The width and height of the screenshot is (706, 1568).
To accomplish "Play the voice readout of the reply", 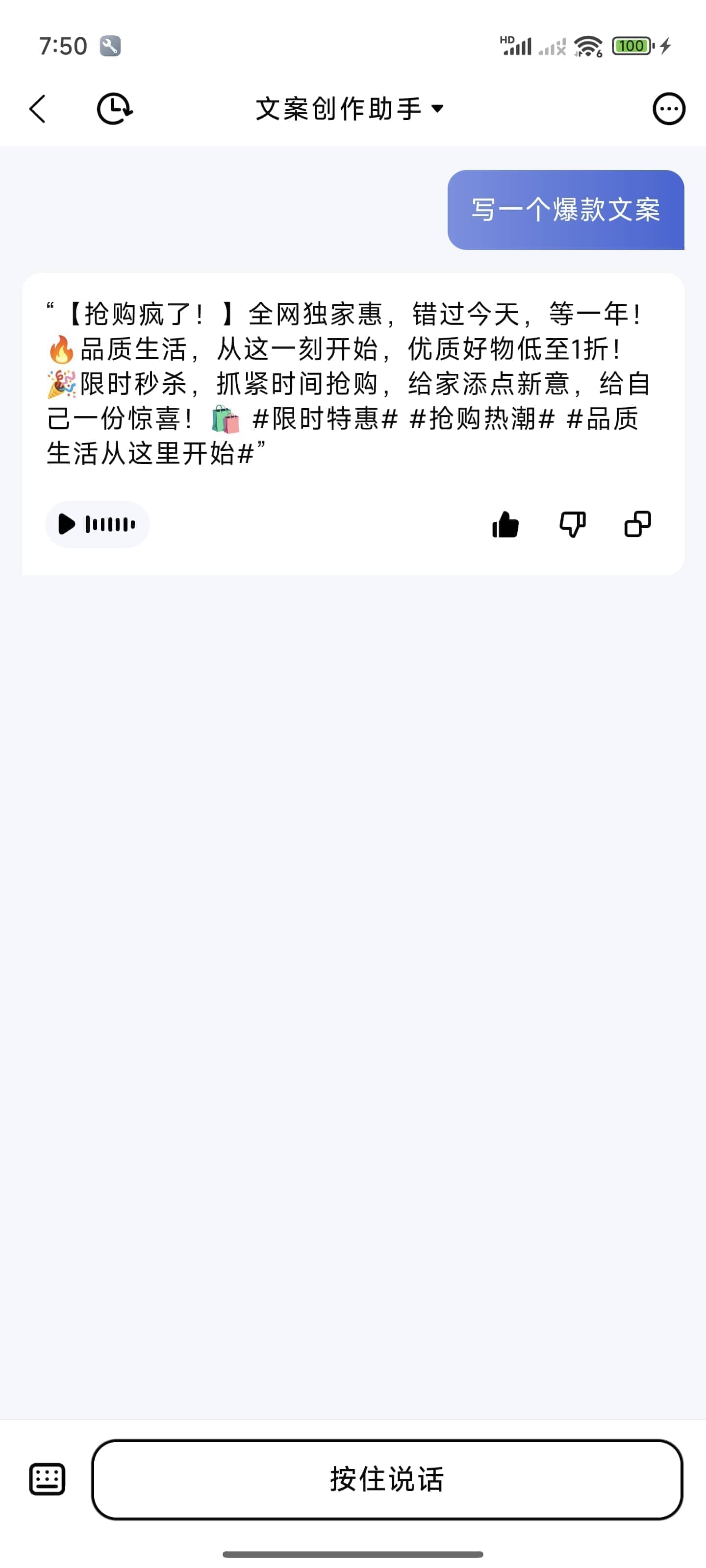I will click(x=98, y=524).
